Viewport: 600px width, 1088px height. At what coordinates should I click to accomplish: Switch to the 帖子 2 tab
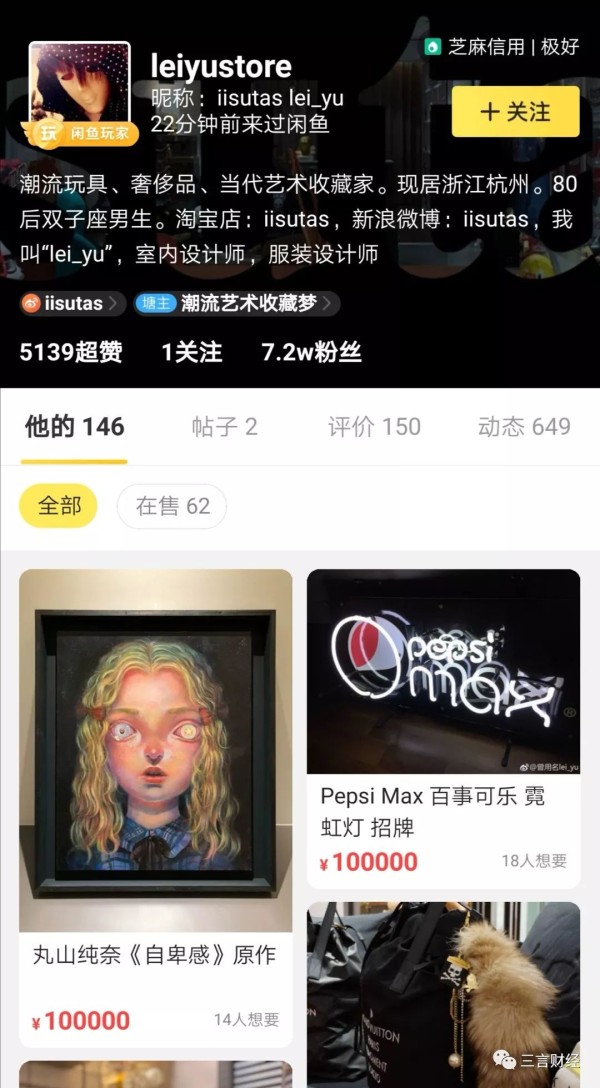(224, 427)
